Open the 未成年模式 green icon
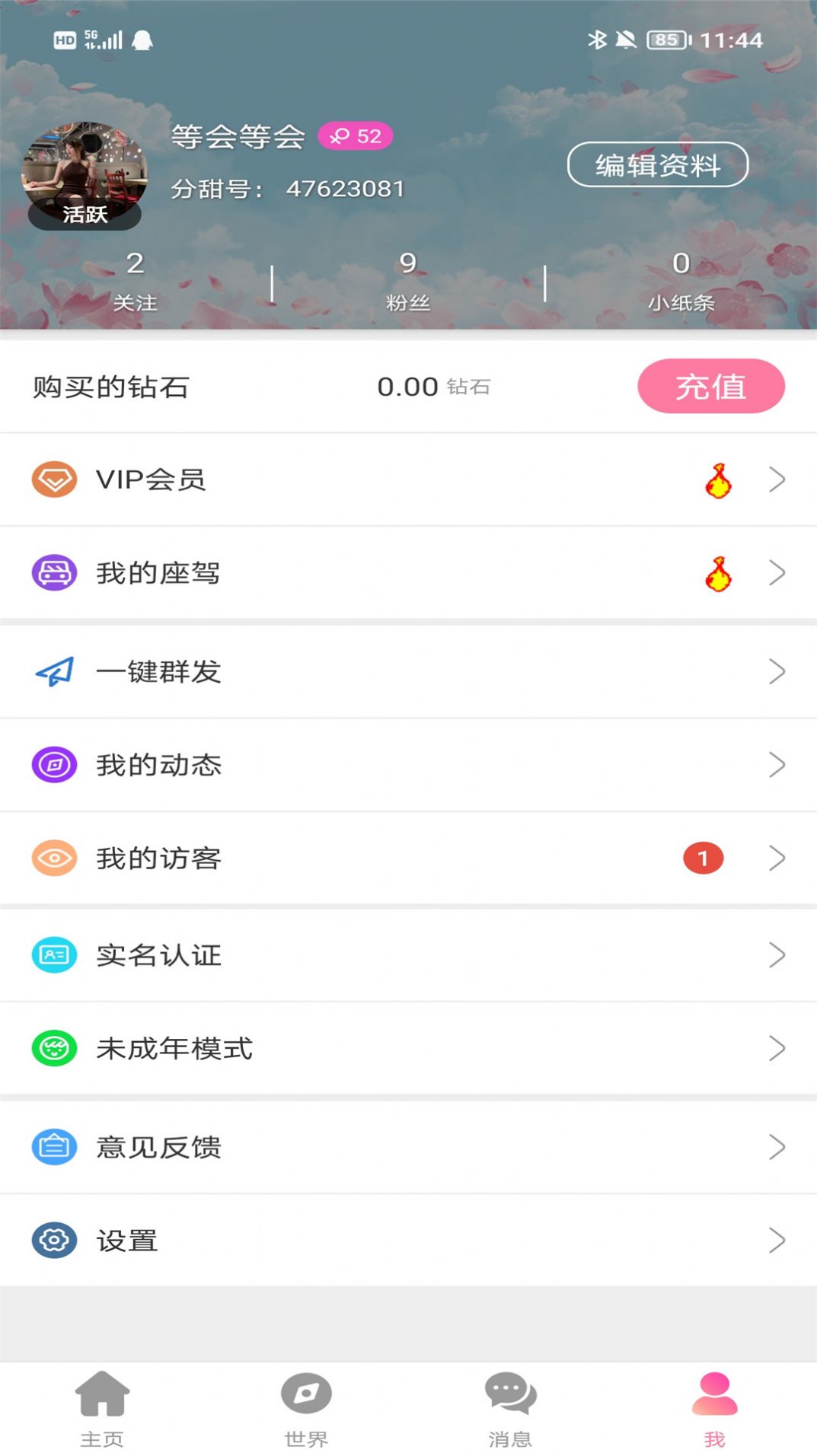The height and width of the screenshot is (1456, 817). [x=53, y=1048]
